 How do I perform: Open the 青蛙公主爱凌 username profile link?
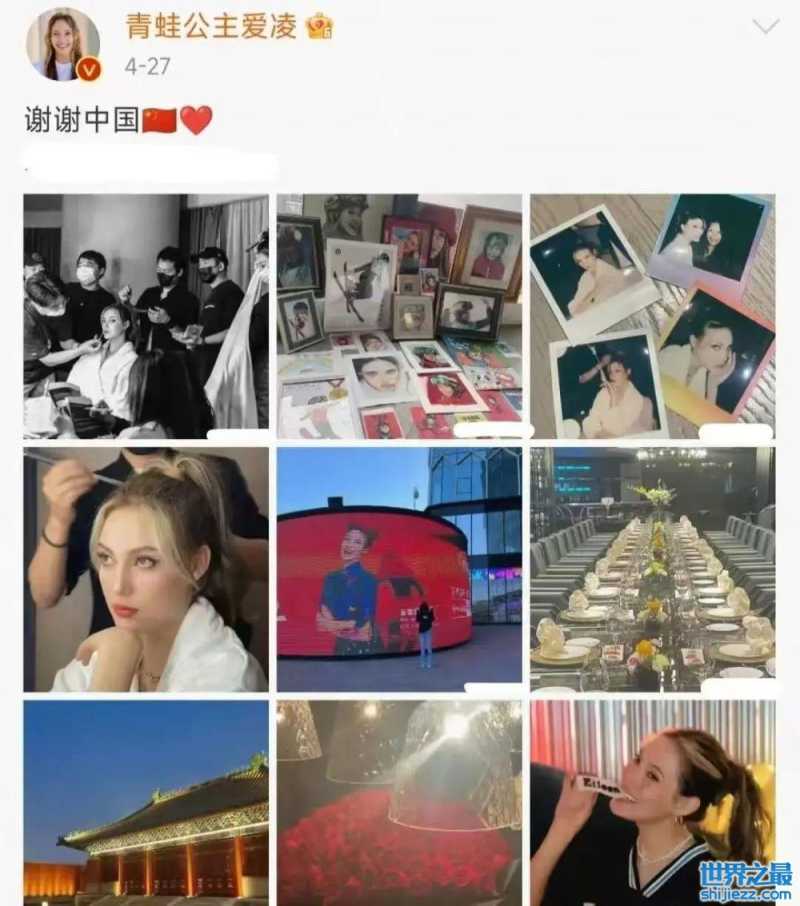(x=211, y=27)
